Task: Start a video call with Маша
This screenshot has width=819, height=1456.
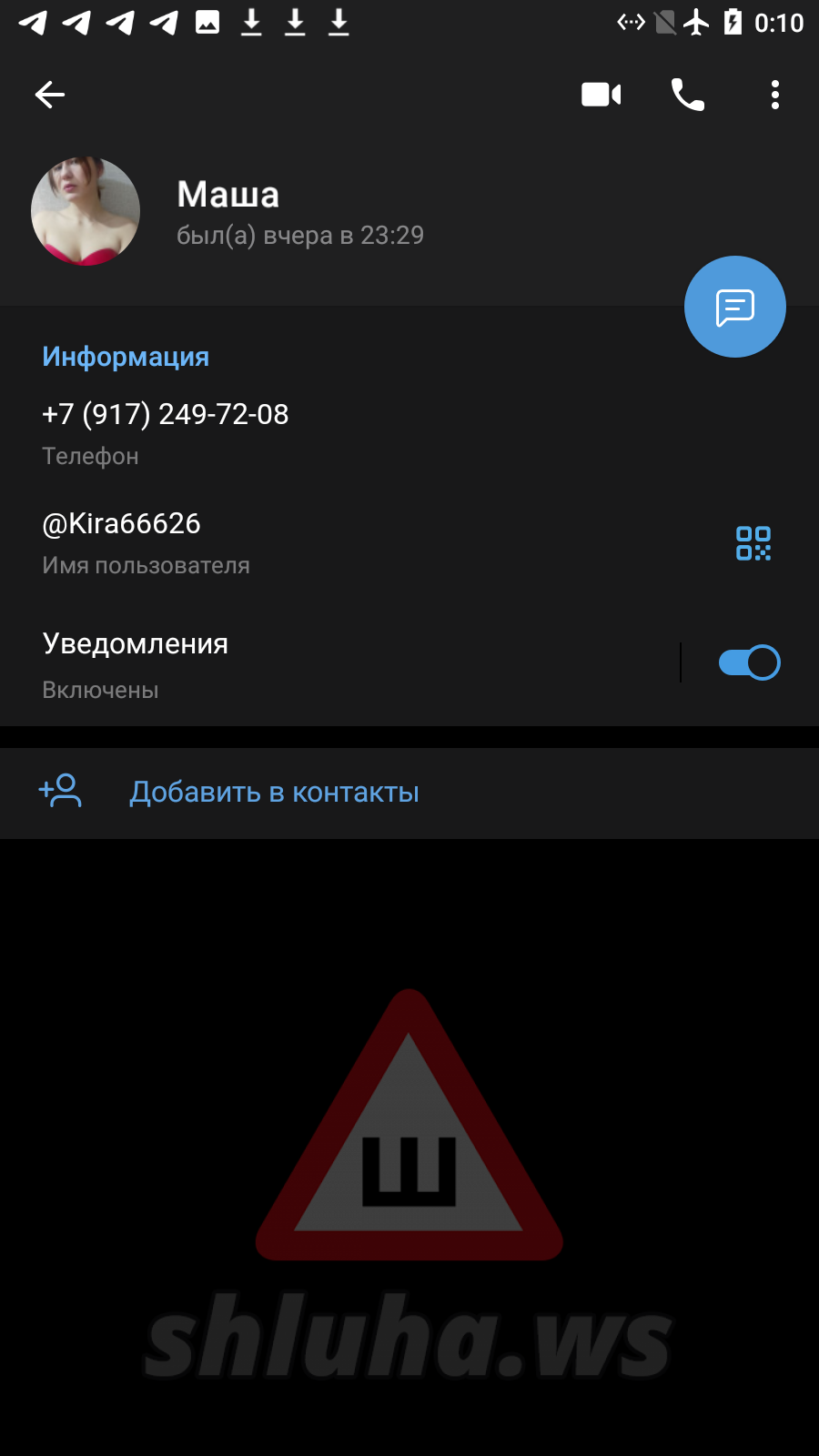Action: tap(602, 95)
